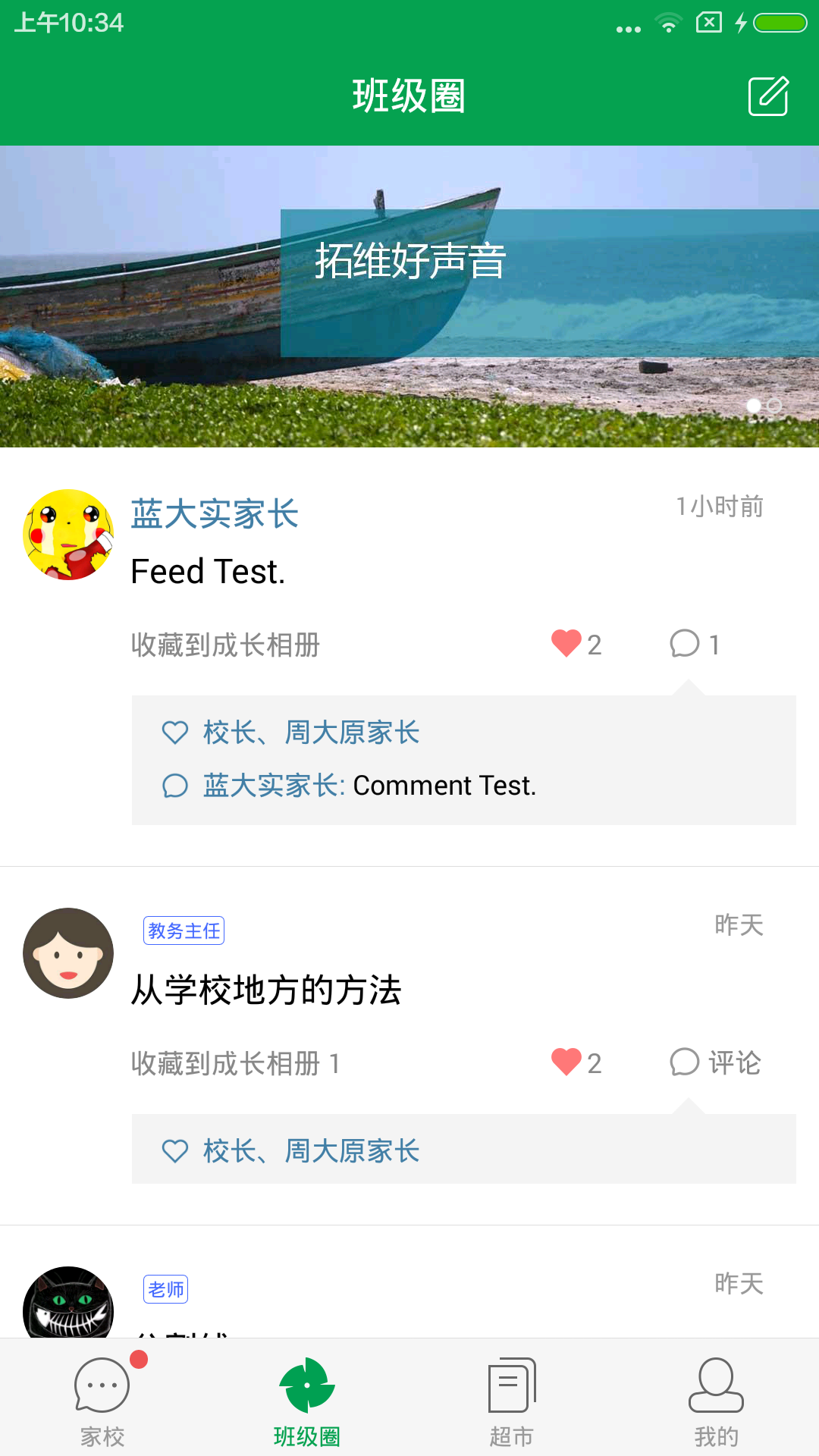Open comments on the Feed Test post
The image size is (819, 1456).
pos(685,644)
